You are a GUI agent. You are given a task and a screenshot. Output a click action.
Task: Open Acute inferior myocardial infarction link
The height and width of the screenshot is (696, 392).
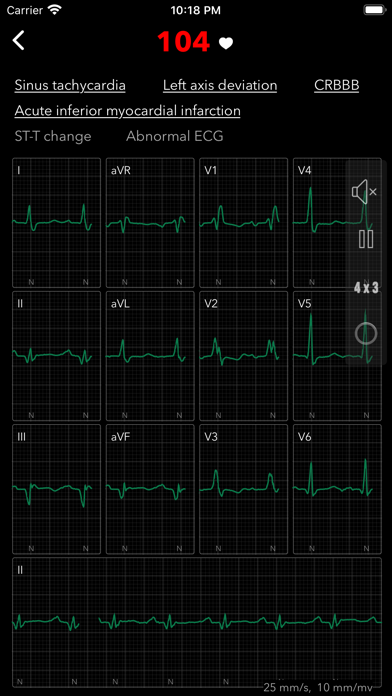tap(127, 111)
